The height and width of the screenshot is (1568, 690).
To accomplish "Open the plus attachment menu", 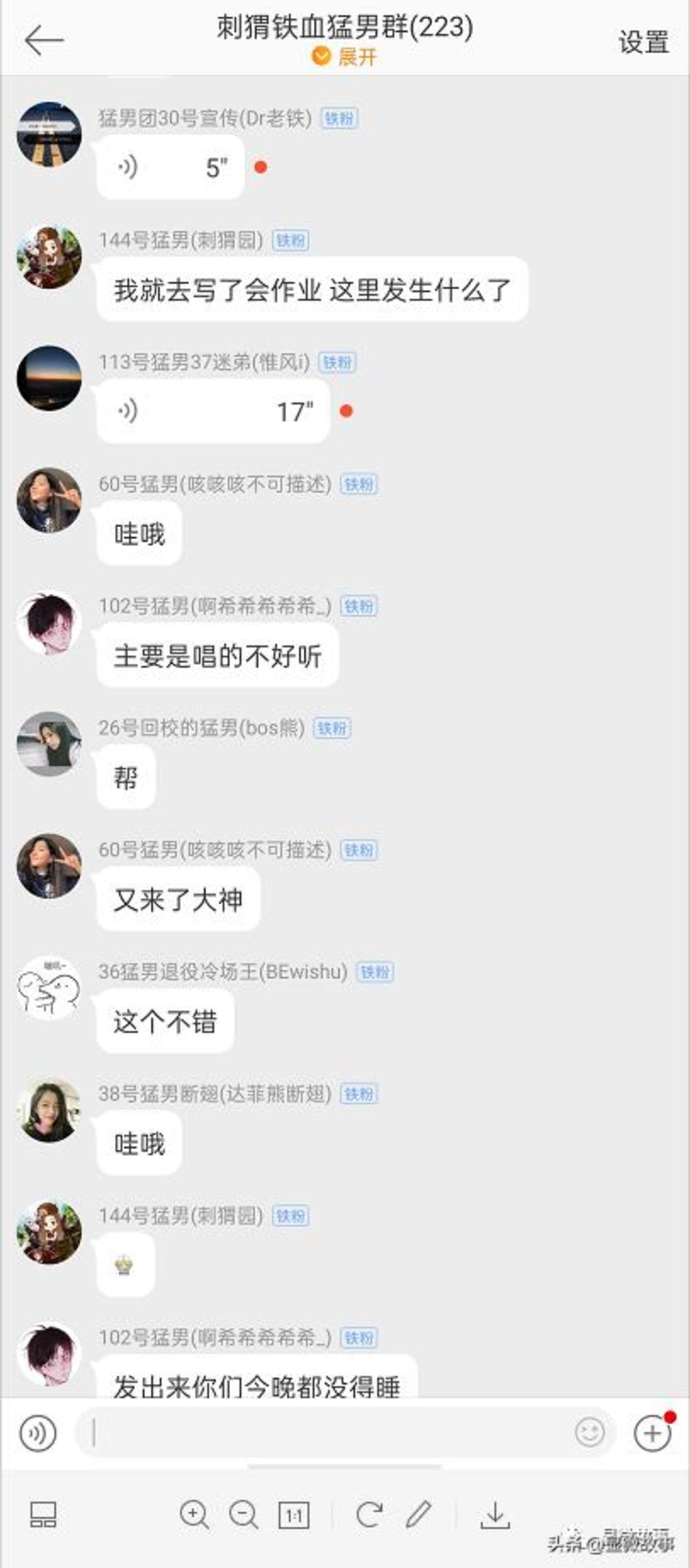I will 652,1433.
